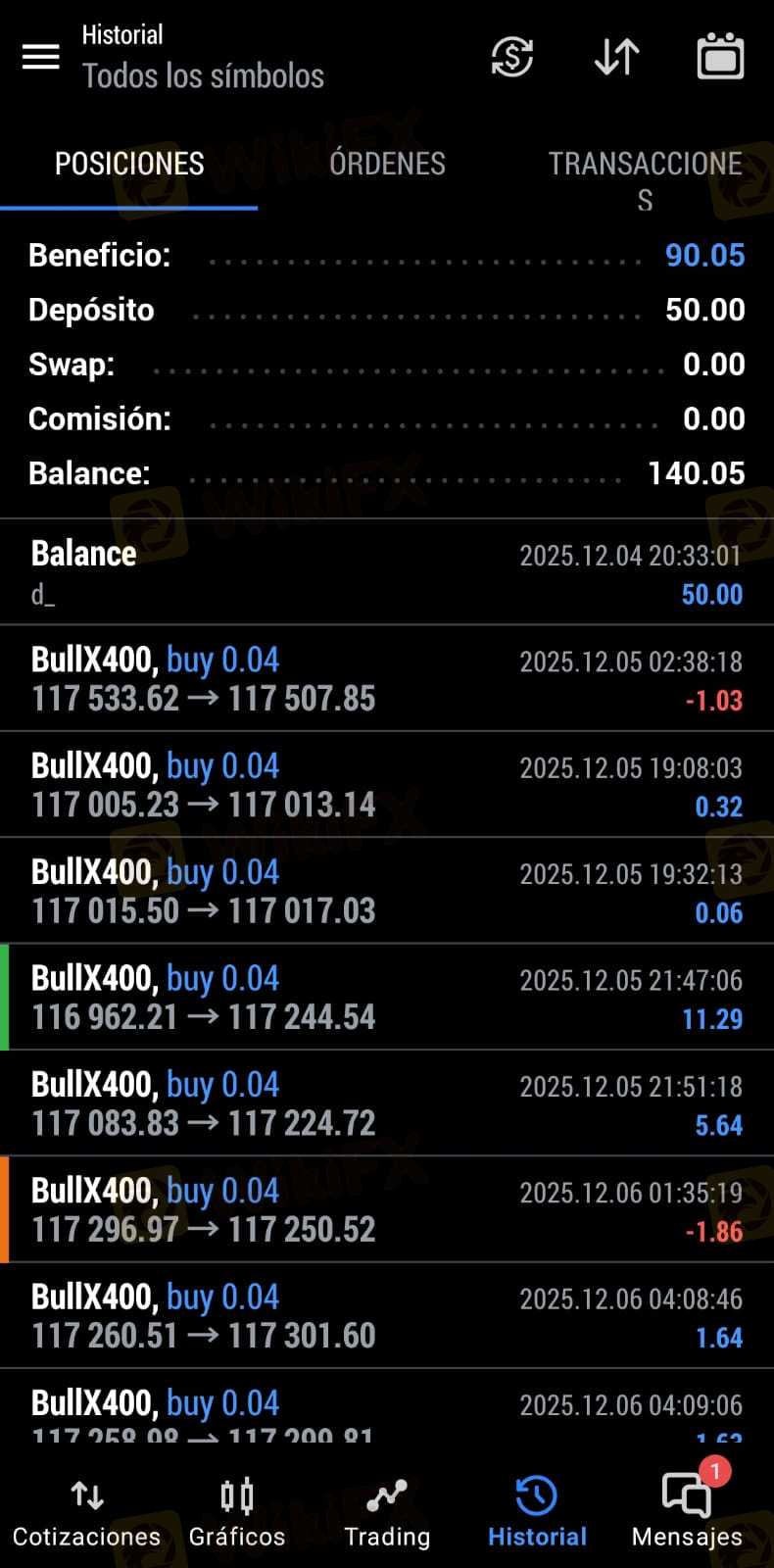774x1568 pixels.
Task: Open the BullX400 trade with 11.29 profit
Action: click(387, 997)
